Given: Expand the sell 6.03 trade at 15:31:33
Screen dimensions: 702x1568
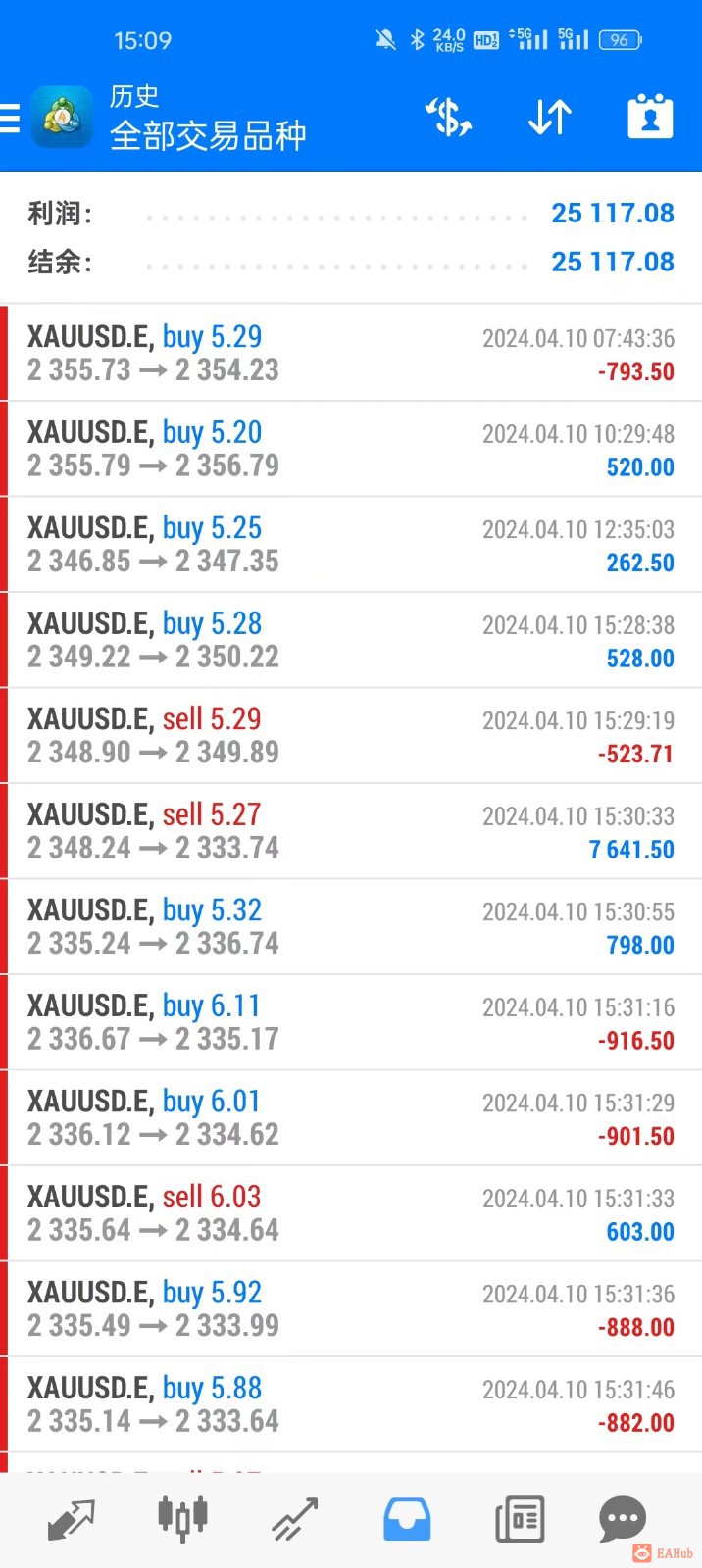Looking at the screenshot, I should pyautogui.click(x=351, y=1213).
